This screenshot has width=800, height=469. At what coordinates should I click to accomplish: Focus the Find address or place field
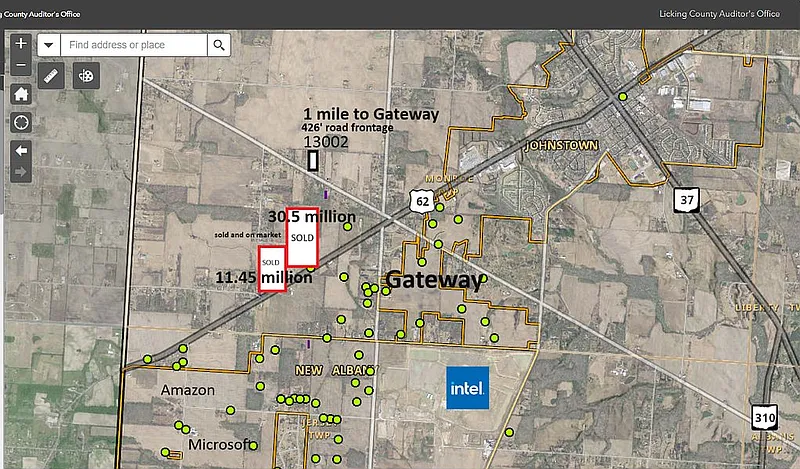click(x=133, y=45)
